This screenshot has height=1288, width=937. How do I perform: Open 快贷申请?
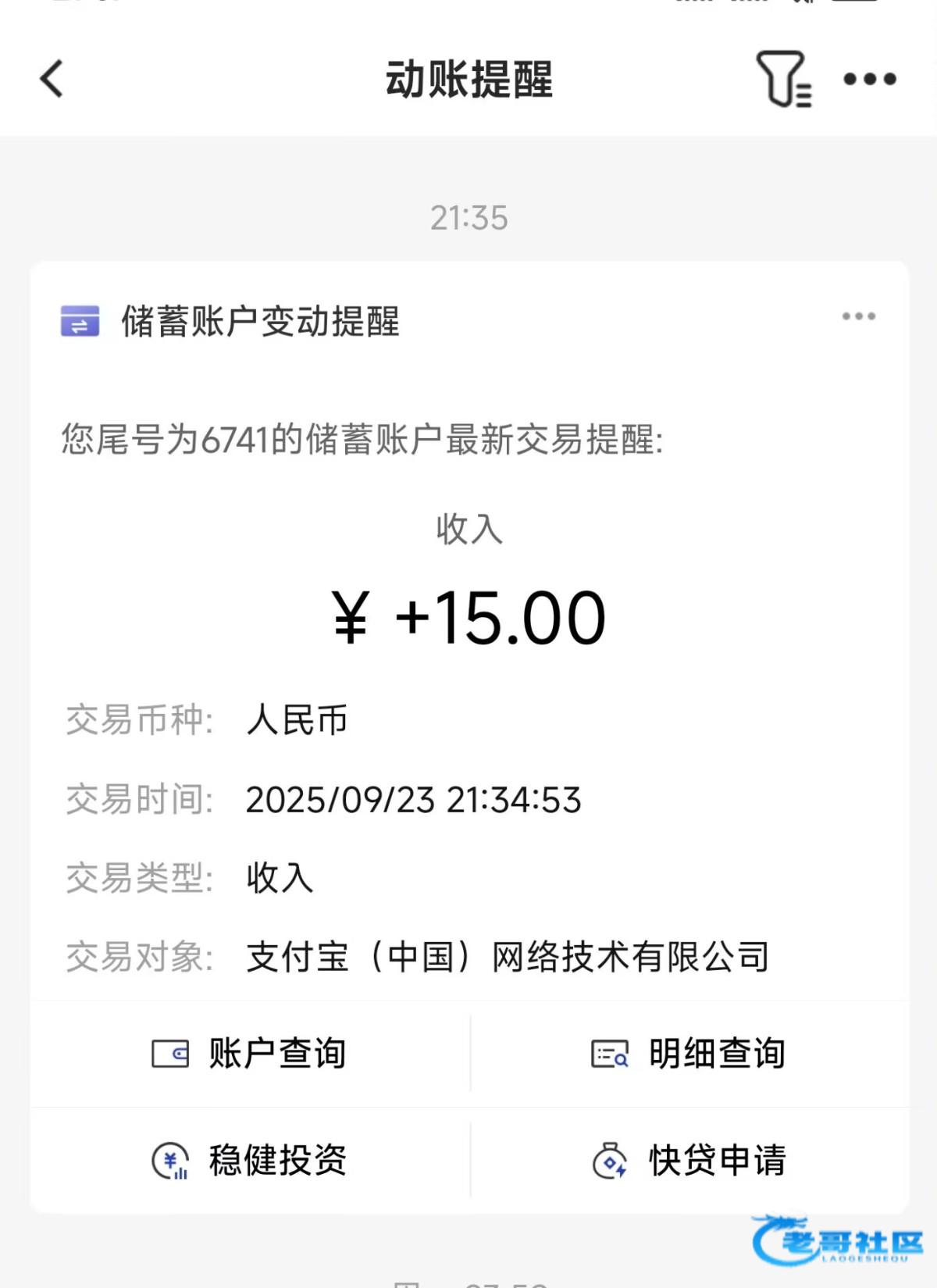(x=689, y=1160)
